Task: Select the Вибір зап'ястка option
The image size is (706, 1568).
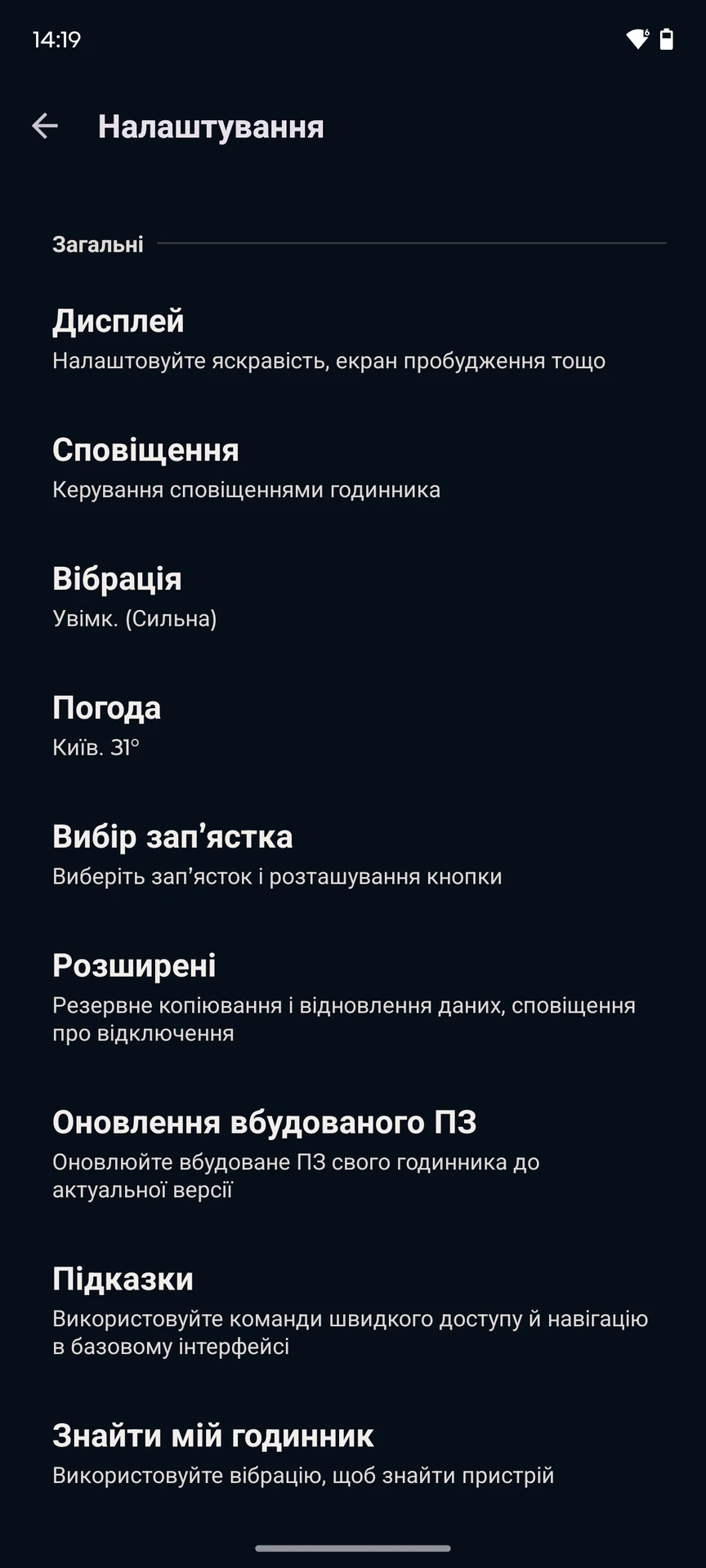Action: [x=353, y=855]
